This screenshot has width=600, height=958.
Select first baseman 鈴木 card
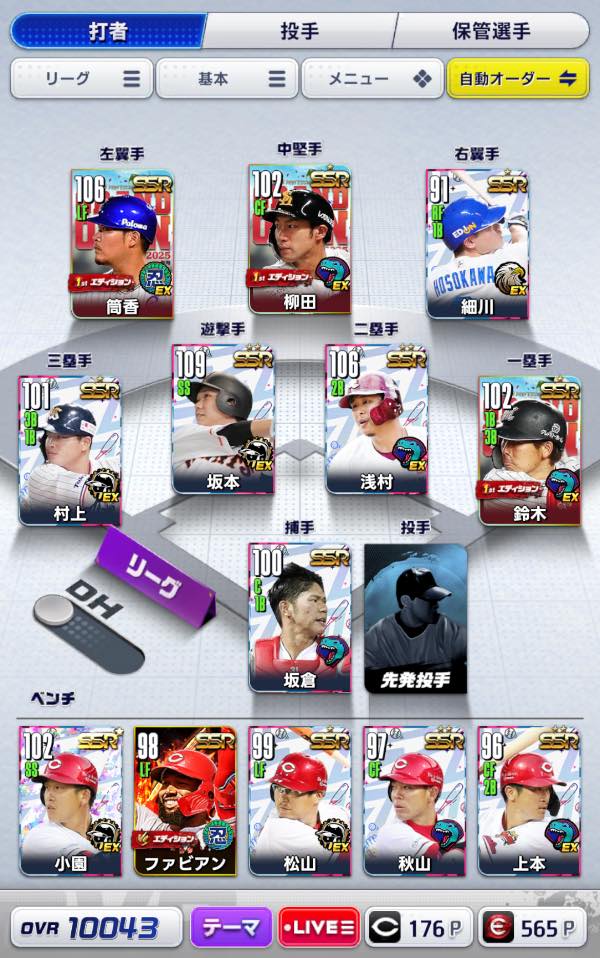coord(529,450)
